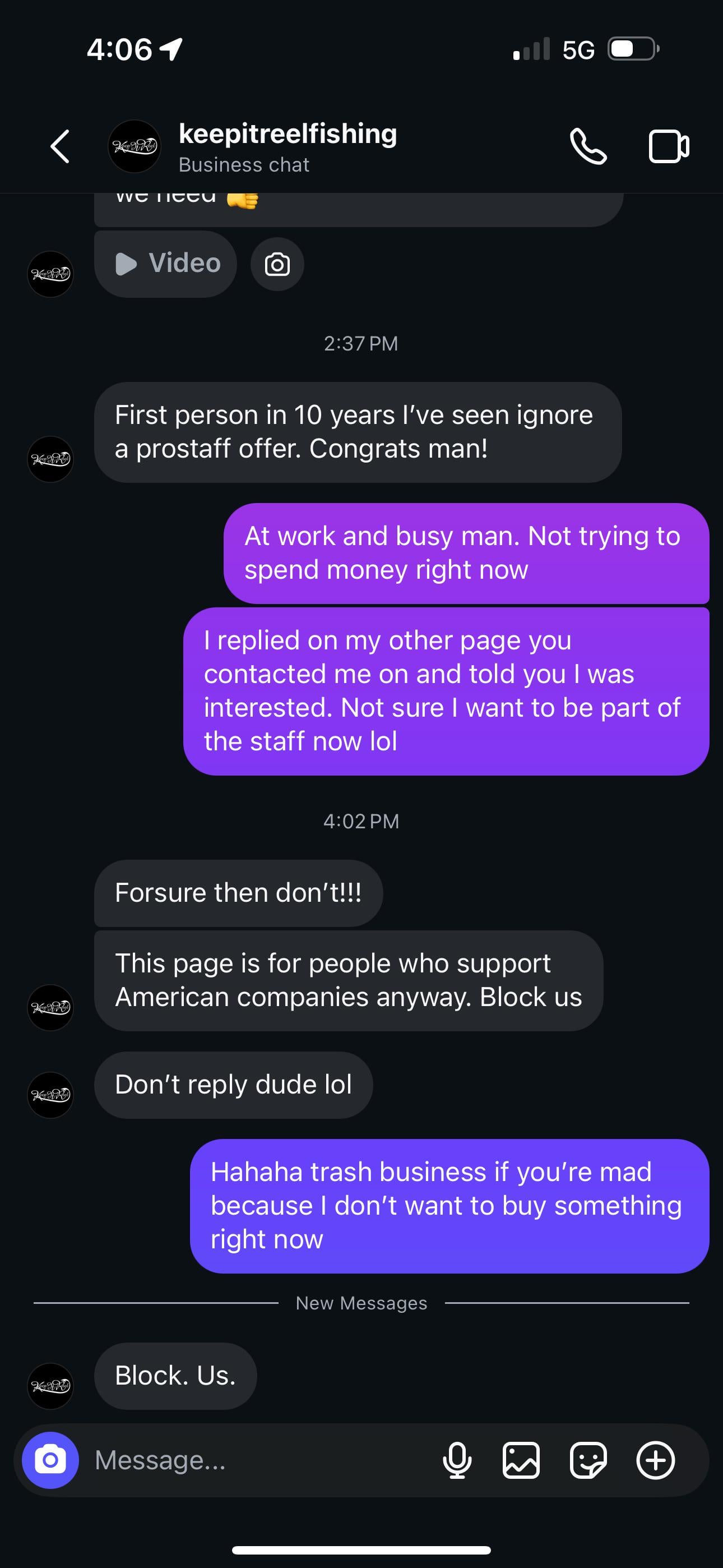Record a voice message with the microphone
Image resolution: width=723 pixels, height=1568 pixels.
click(457, 1460)
